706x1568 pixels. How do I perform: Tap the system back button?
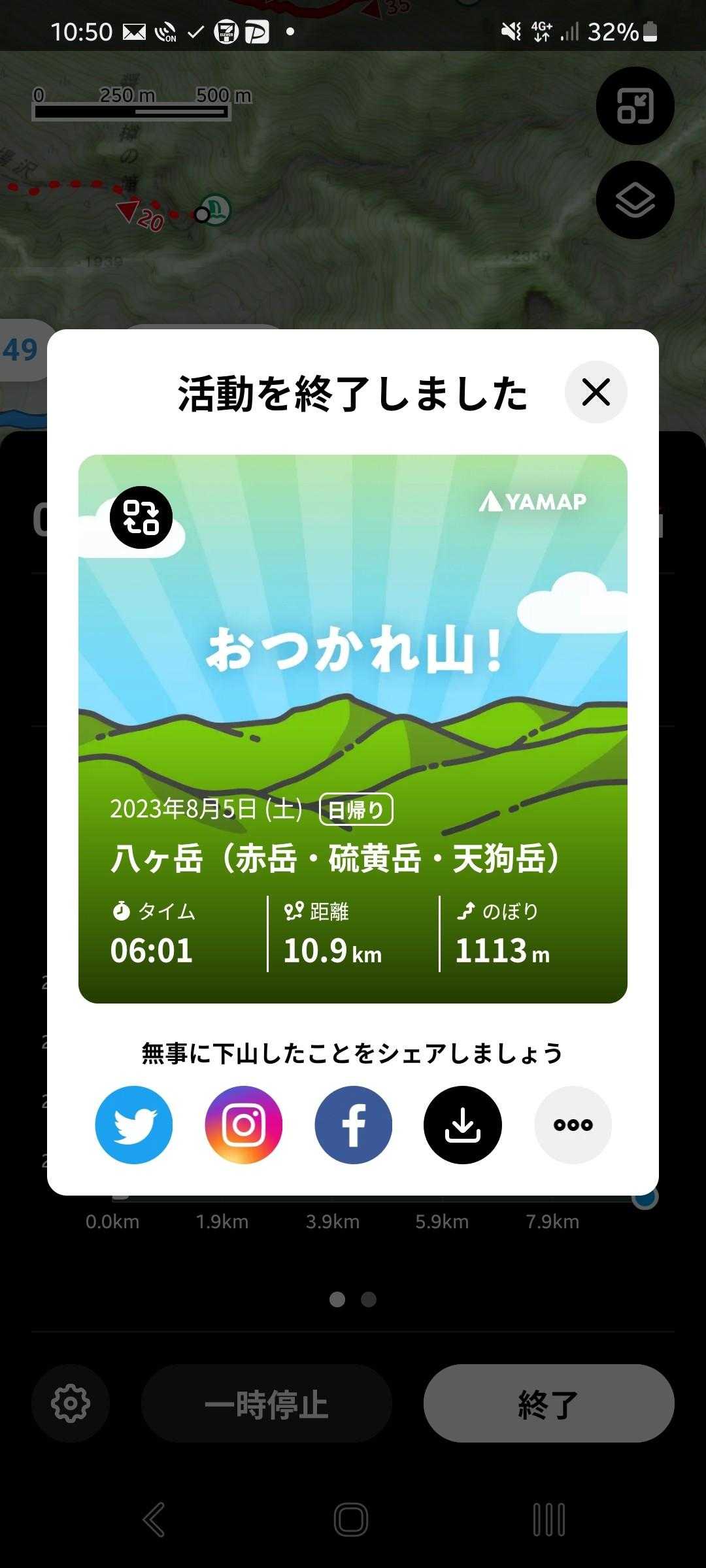coord(154,1519)
